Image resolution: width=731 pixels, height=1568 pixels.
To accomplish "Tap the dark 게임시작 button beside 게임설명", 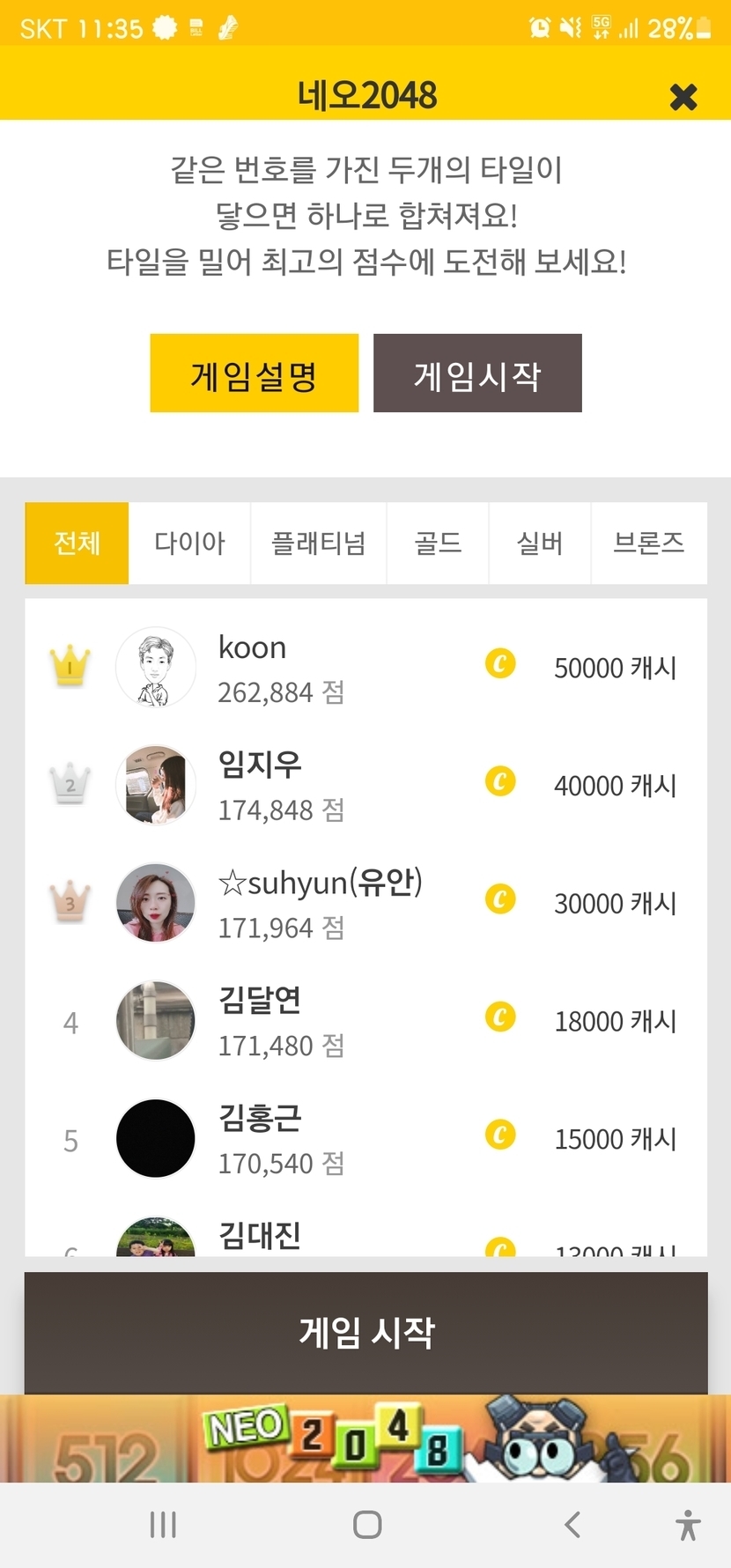I will pyautogui.click(x=477, y=374).
